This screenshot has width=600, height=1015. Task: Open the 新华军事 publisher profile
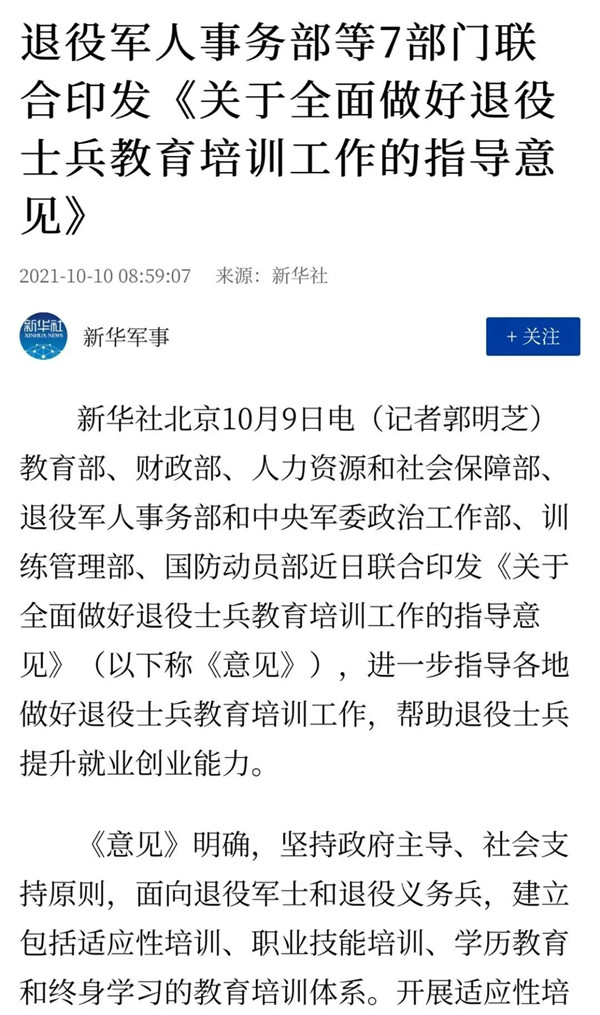[125, 337]
